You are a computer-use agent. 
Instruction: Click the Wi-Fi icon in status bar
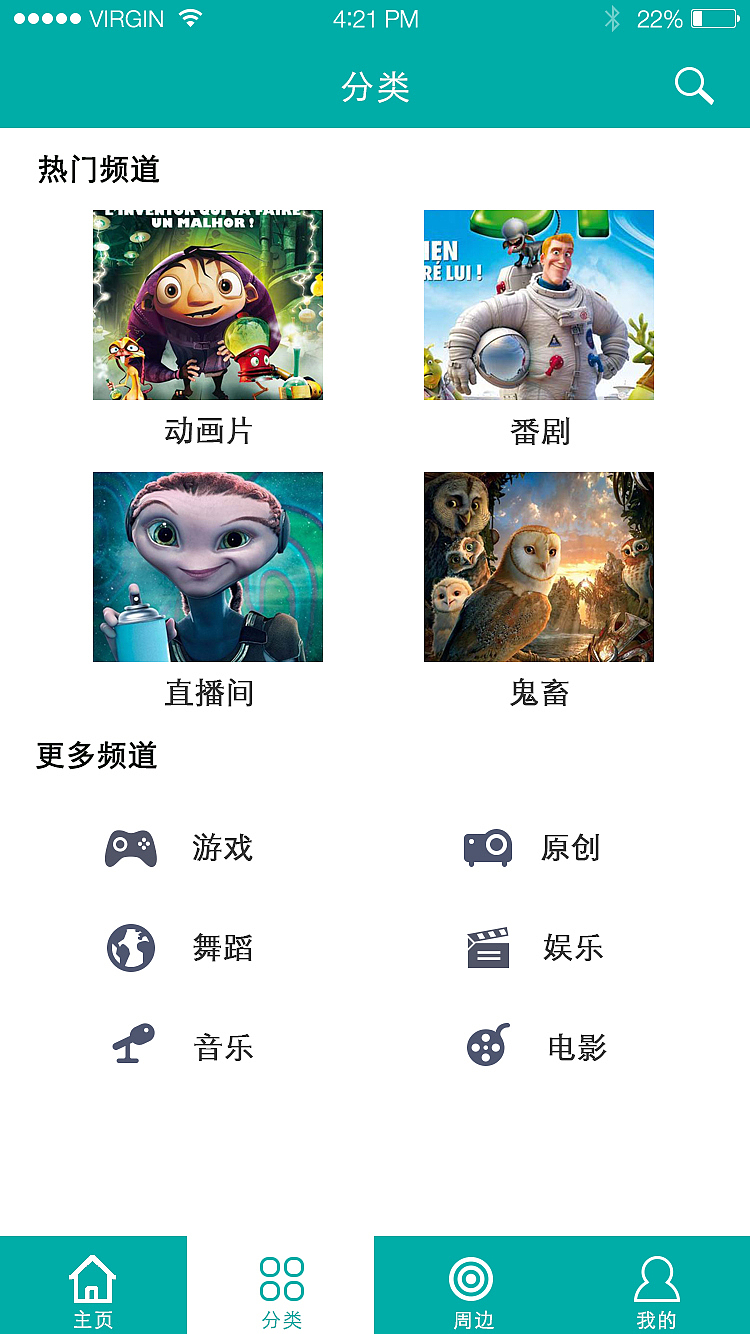click(188, 17)
